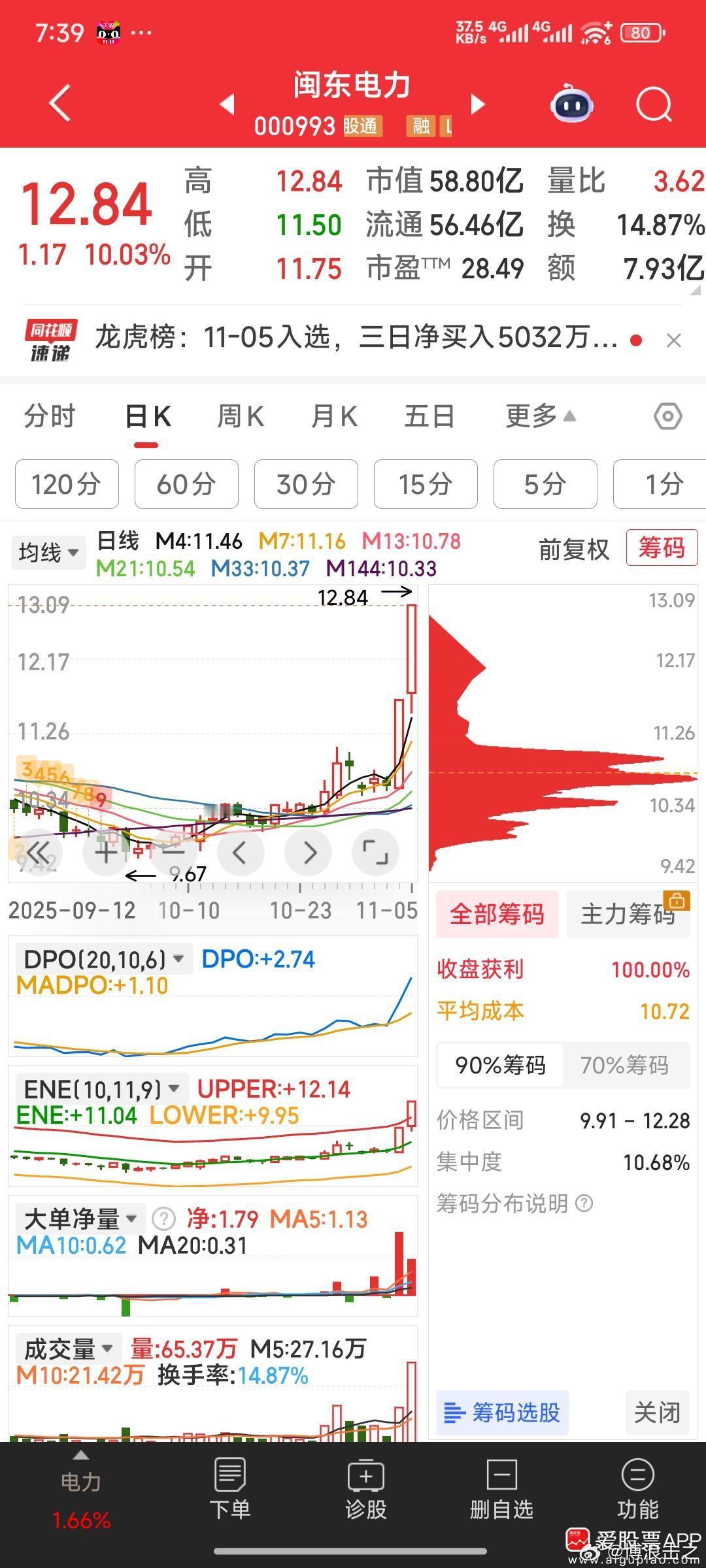Open the AI robot assistant
Image resolution: width=706 pixels, height=1568 pixels.
(572, 105)
